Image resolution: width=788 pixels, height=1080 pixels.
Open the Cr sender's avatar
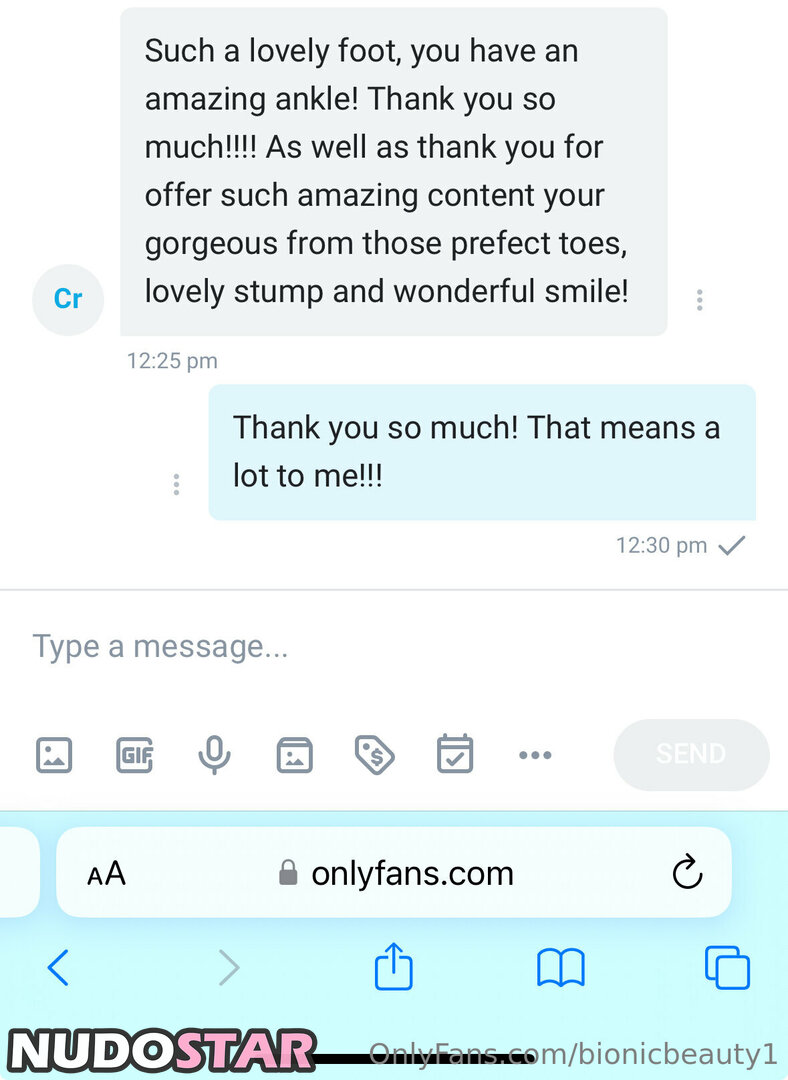[x=68, y=299]
